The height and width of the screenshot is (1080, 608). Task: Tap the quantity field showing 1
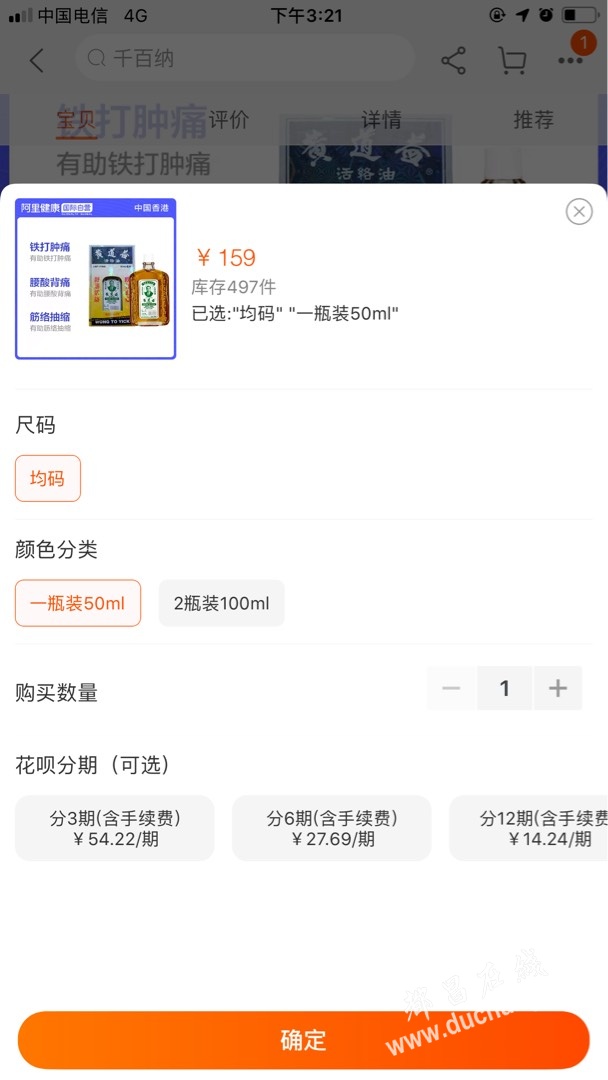[505, 687]
